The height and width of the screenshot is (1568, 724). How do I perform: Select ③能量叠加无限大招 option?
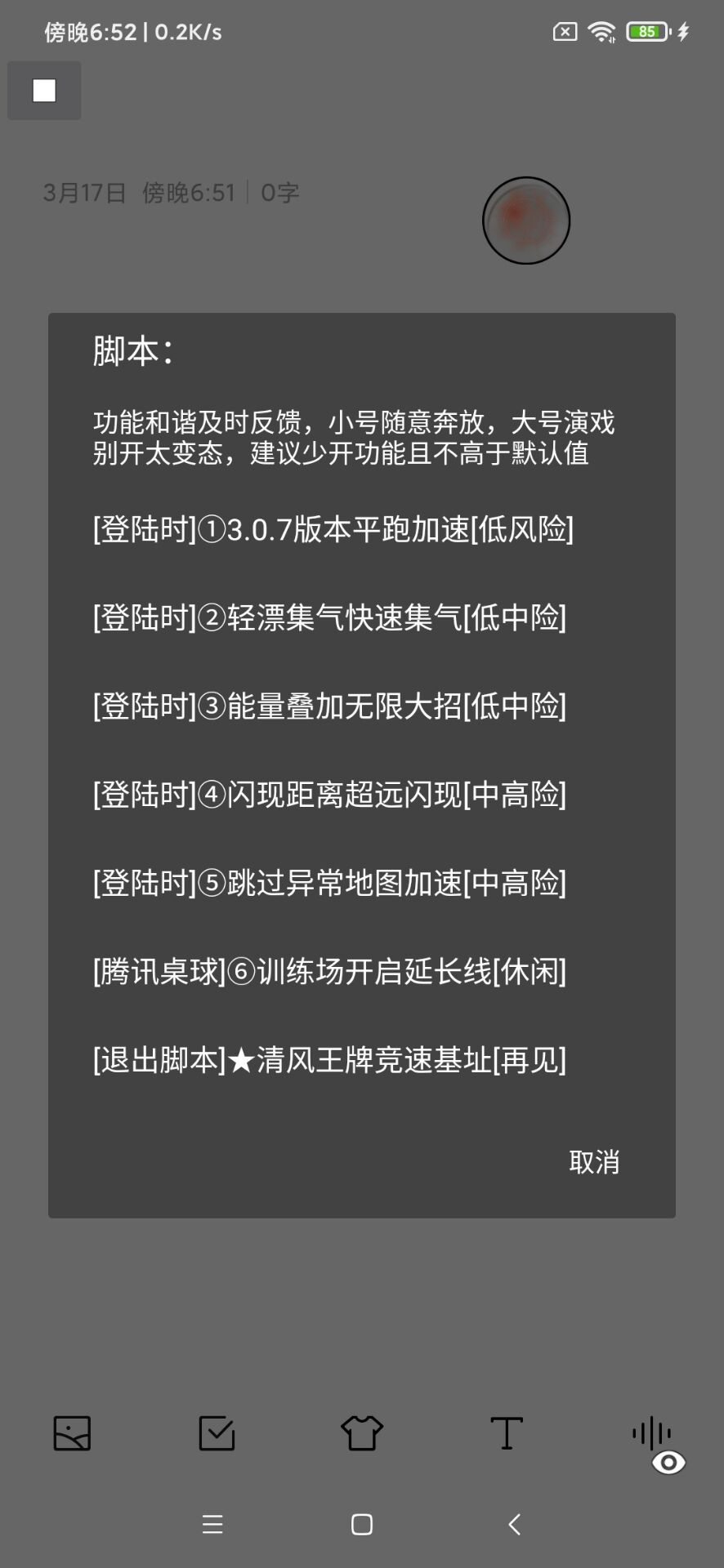click(329, 706)
